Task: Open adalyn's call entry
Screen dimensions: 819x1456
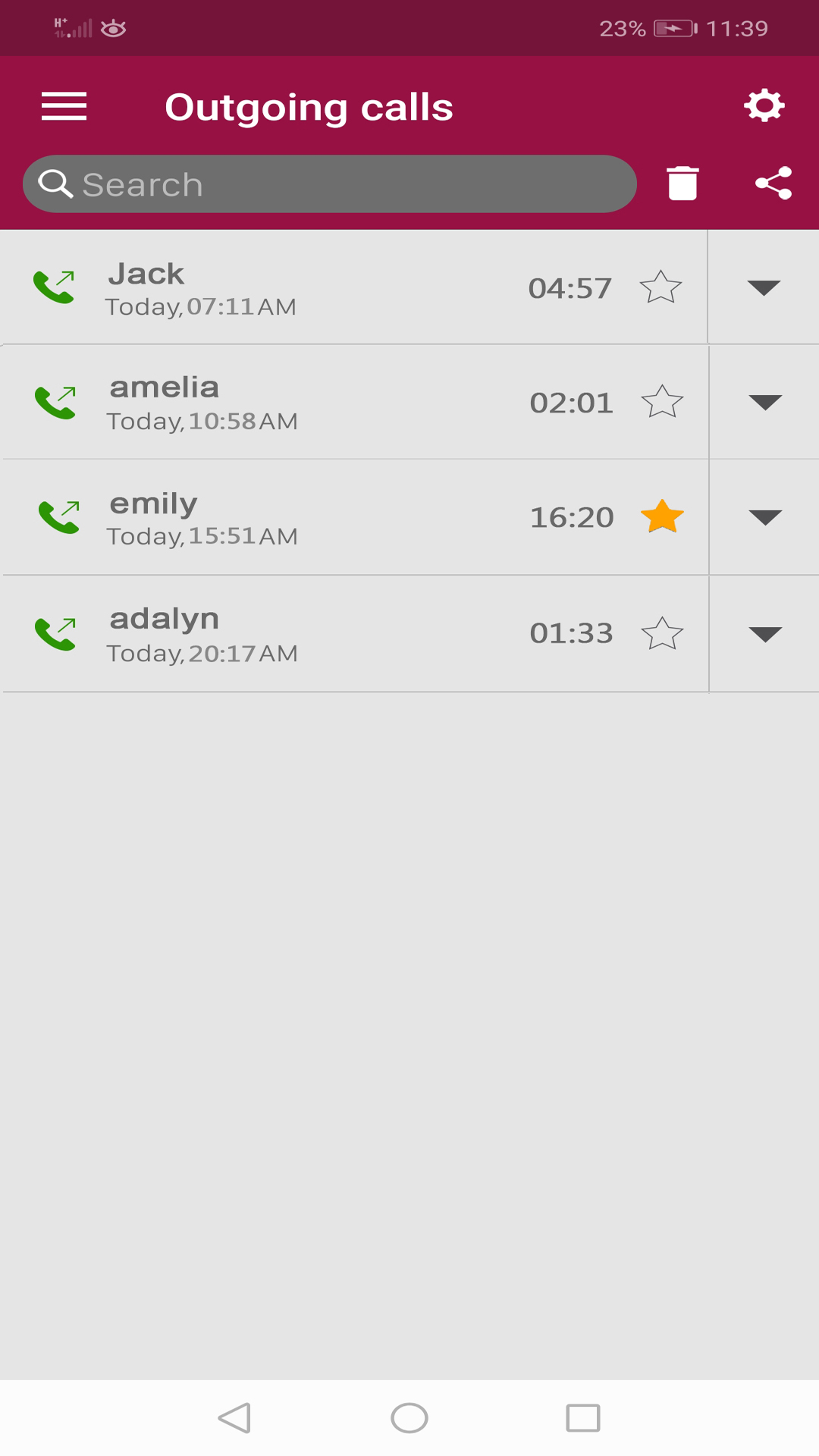Action: [x=303, y=634]
